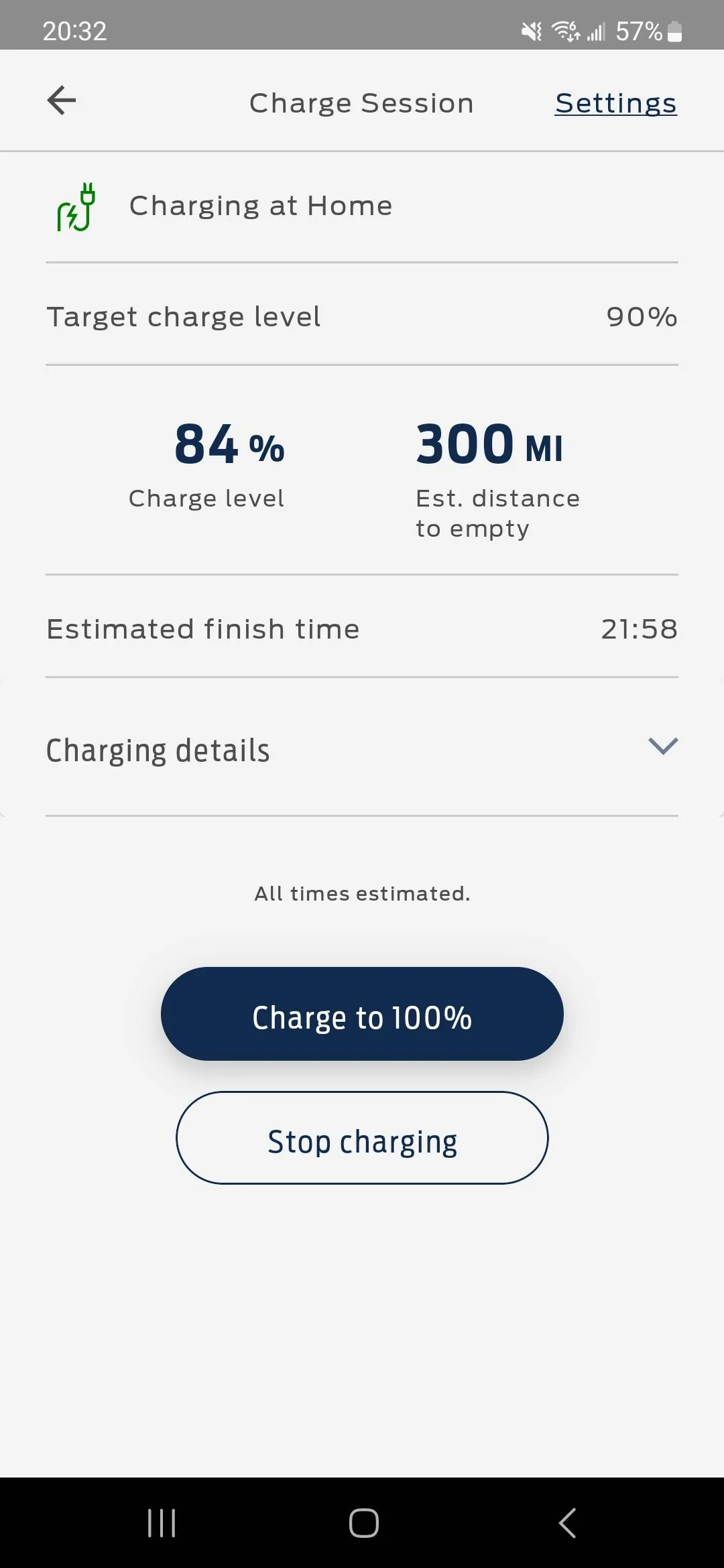Open the Settings link
724x1568 pixels.
615,103
